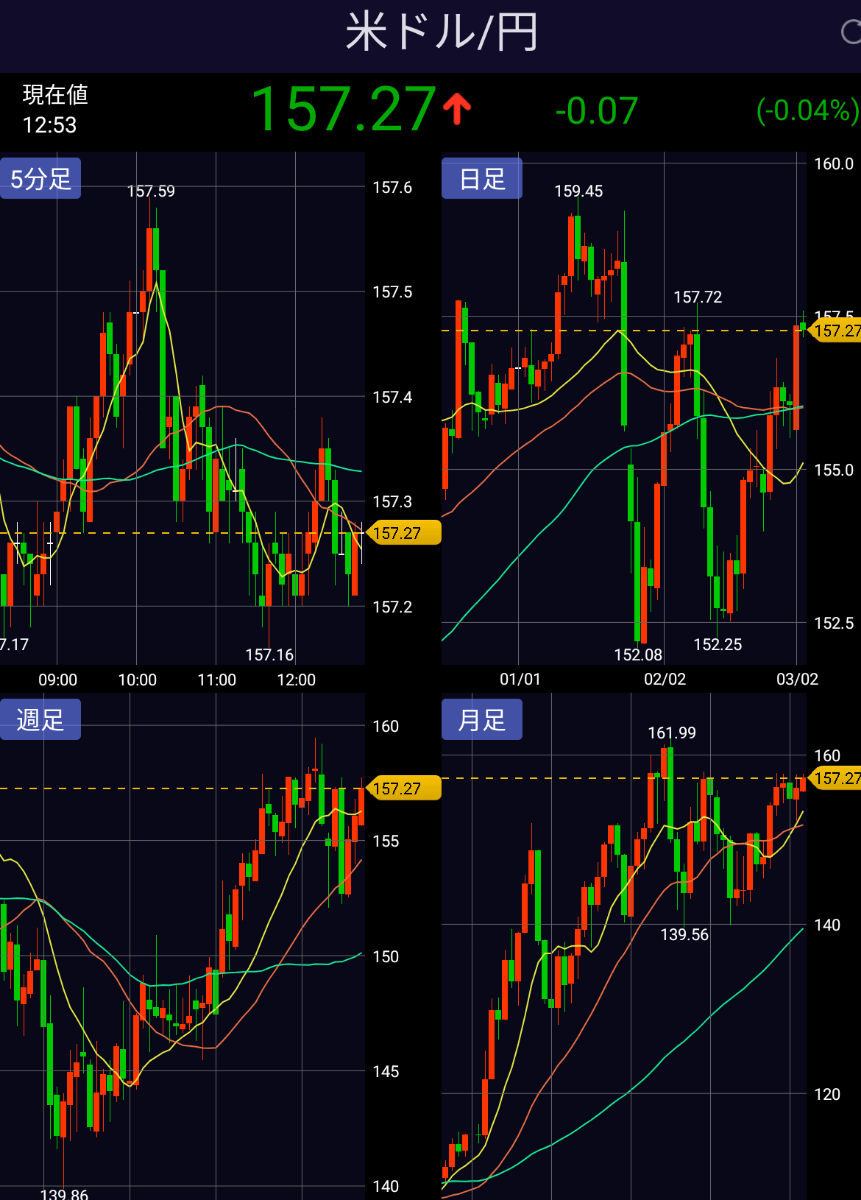Select the 月足 chart button
This screenshot has width=861, height=1200.
482,719
